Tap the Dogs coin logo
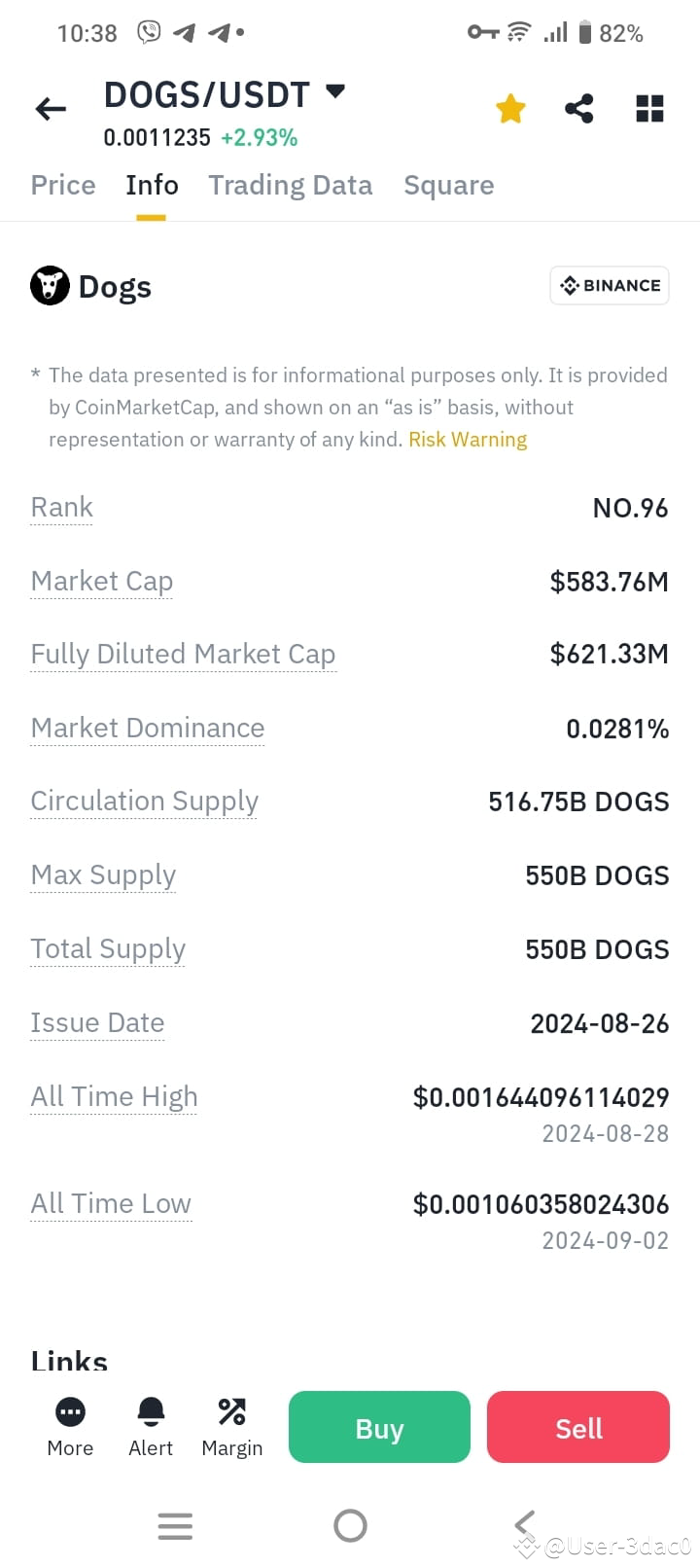 [50, 285]
